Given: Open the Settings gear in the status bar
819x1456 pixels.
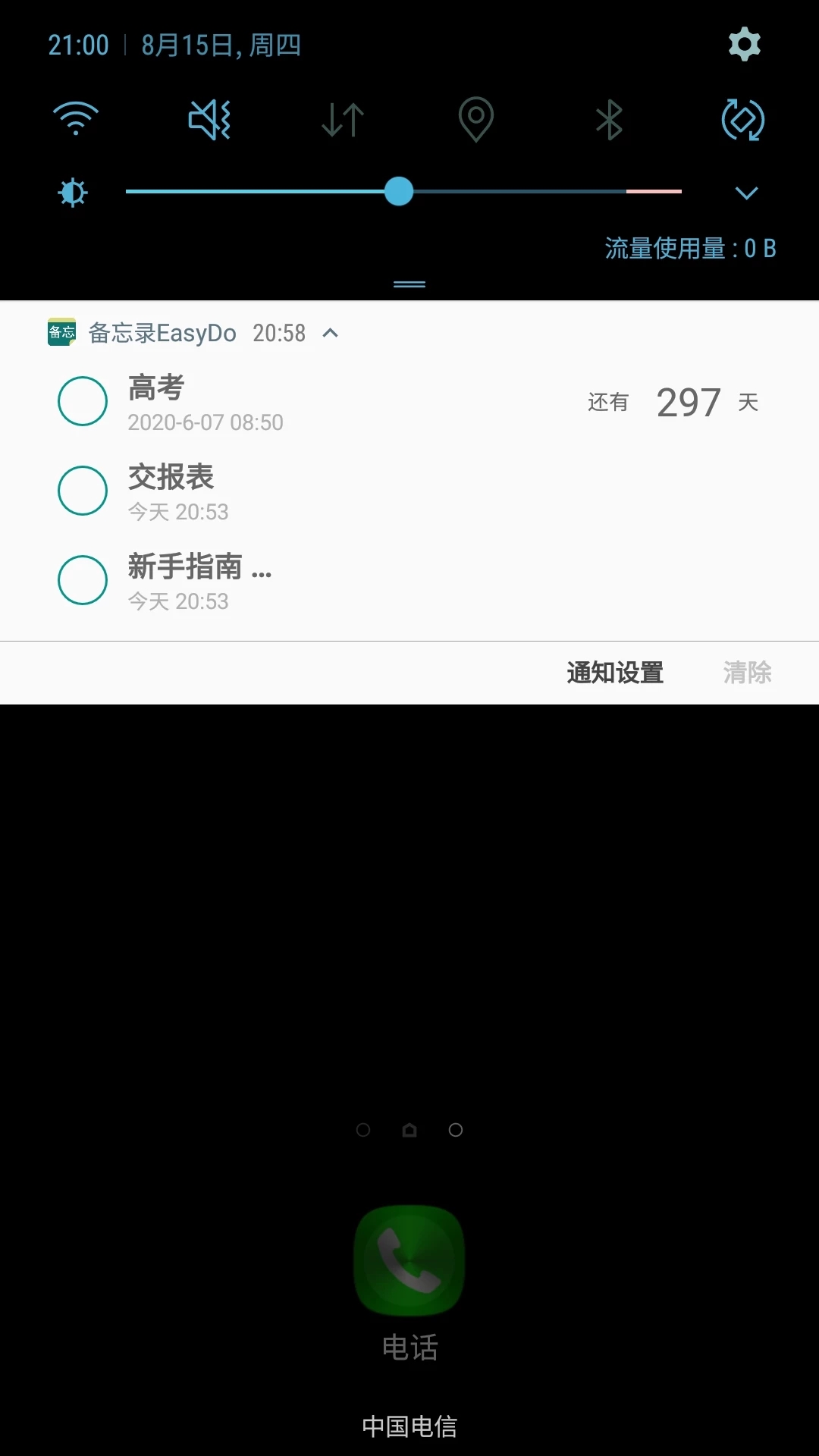Looking at the screenshot, I should [744, 43].
